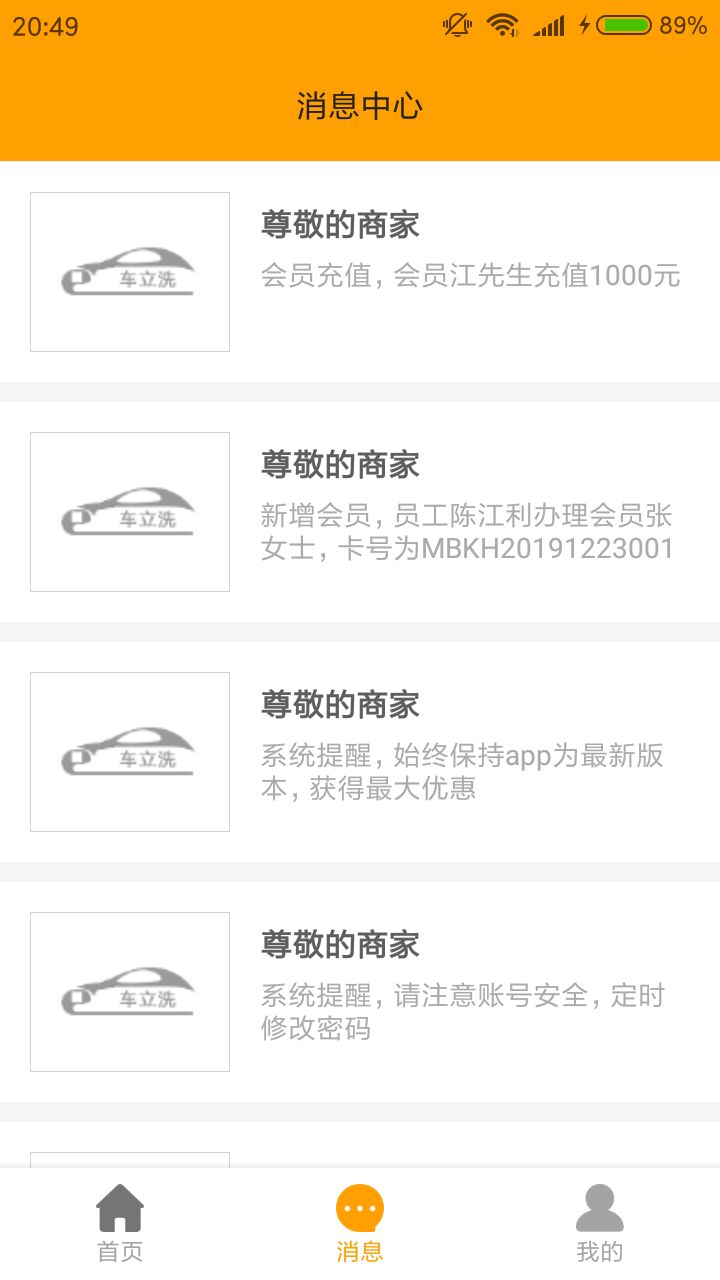Tap the 车立洗 logo on first message
Viewport: 720px width, 1280px height.
130,271
